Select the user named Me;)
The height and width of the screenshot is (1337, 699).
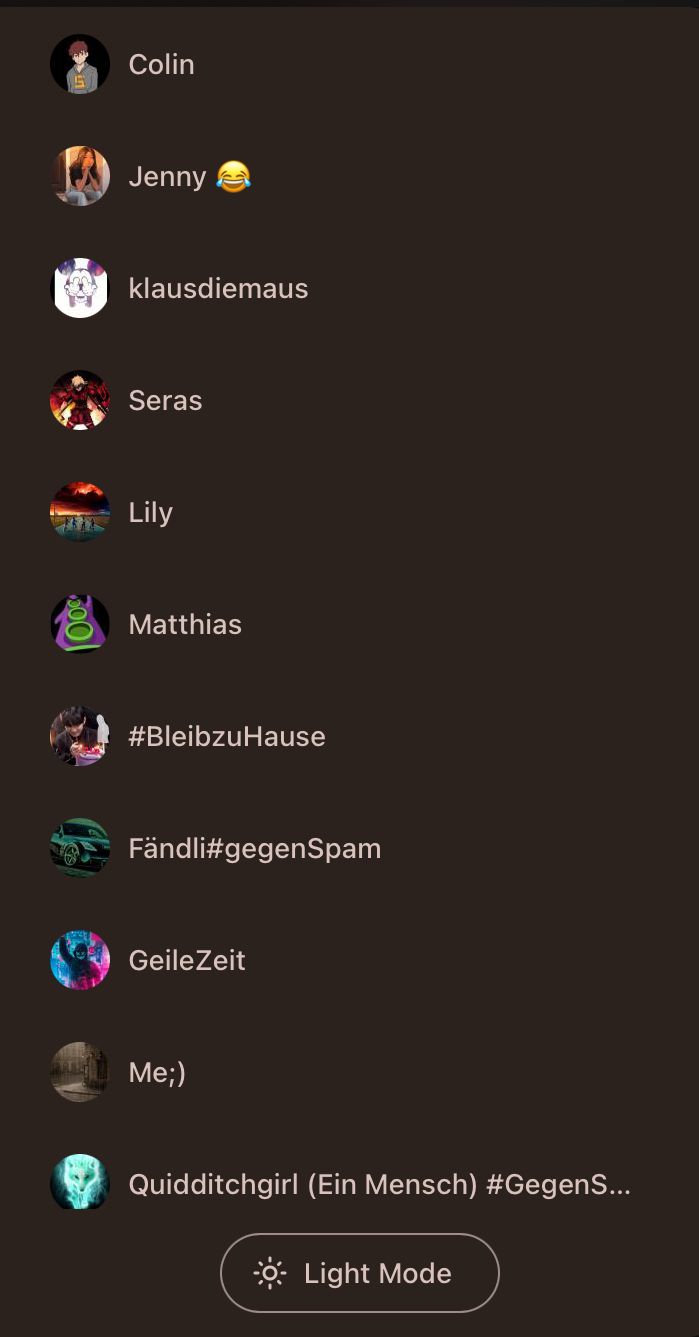pos(157,1073)
